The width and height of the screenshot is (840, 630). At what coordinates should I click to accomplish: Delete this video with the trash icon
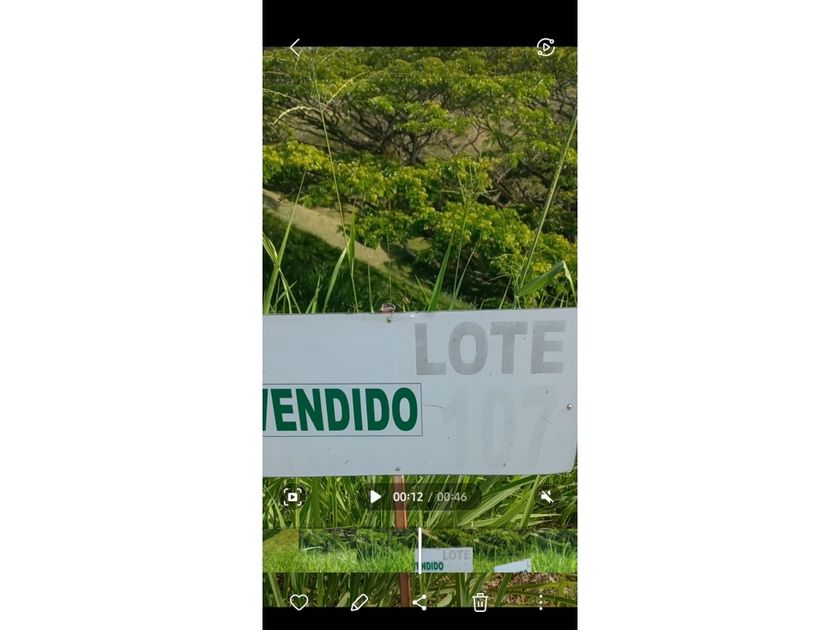click(x=480, y=602)
